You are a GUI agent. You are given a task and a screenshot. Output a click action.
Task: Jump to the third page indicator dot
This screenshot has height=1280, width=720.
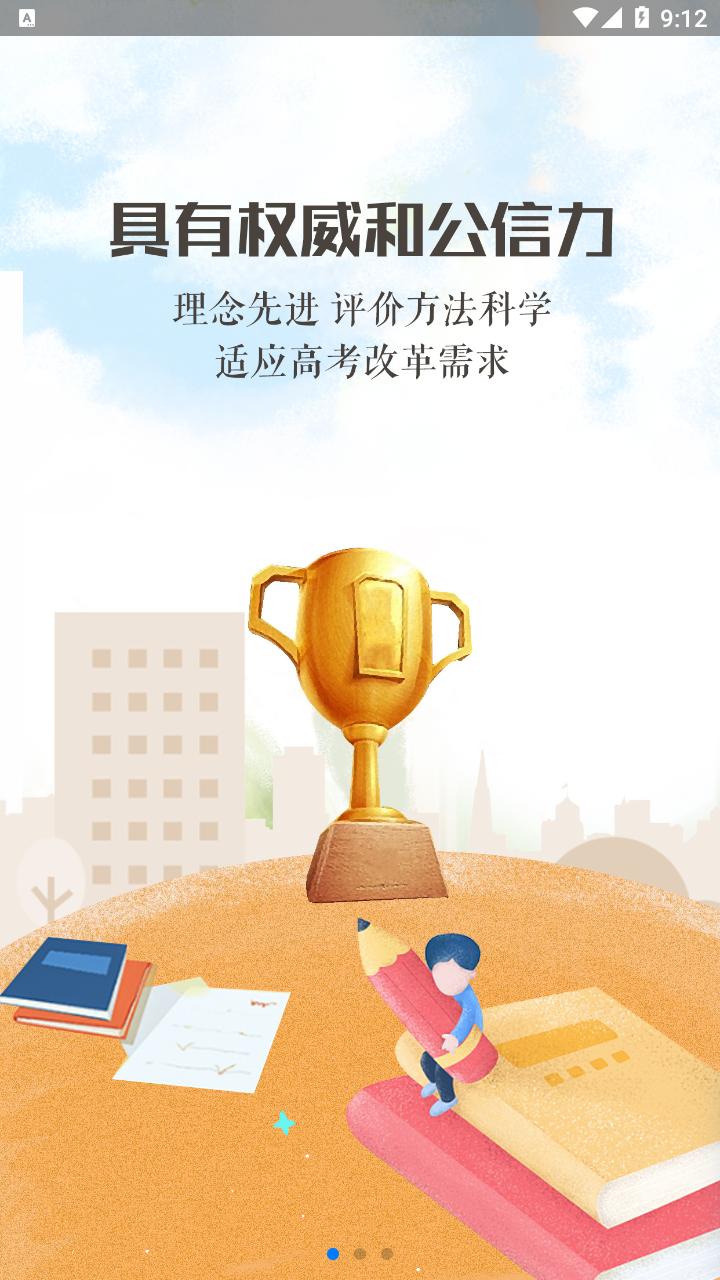(387, 1253)
